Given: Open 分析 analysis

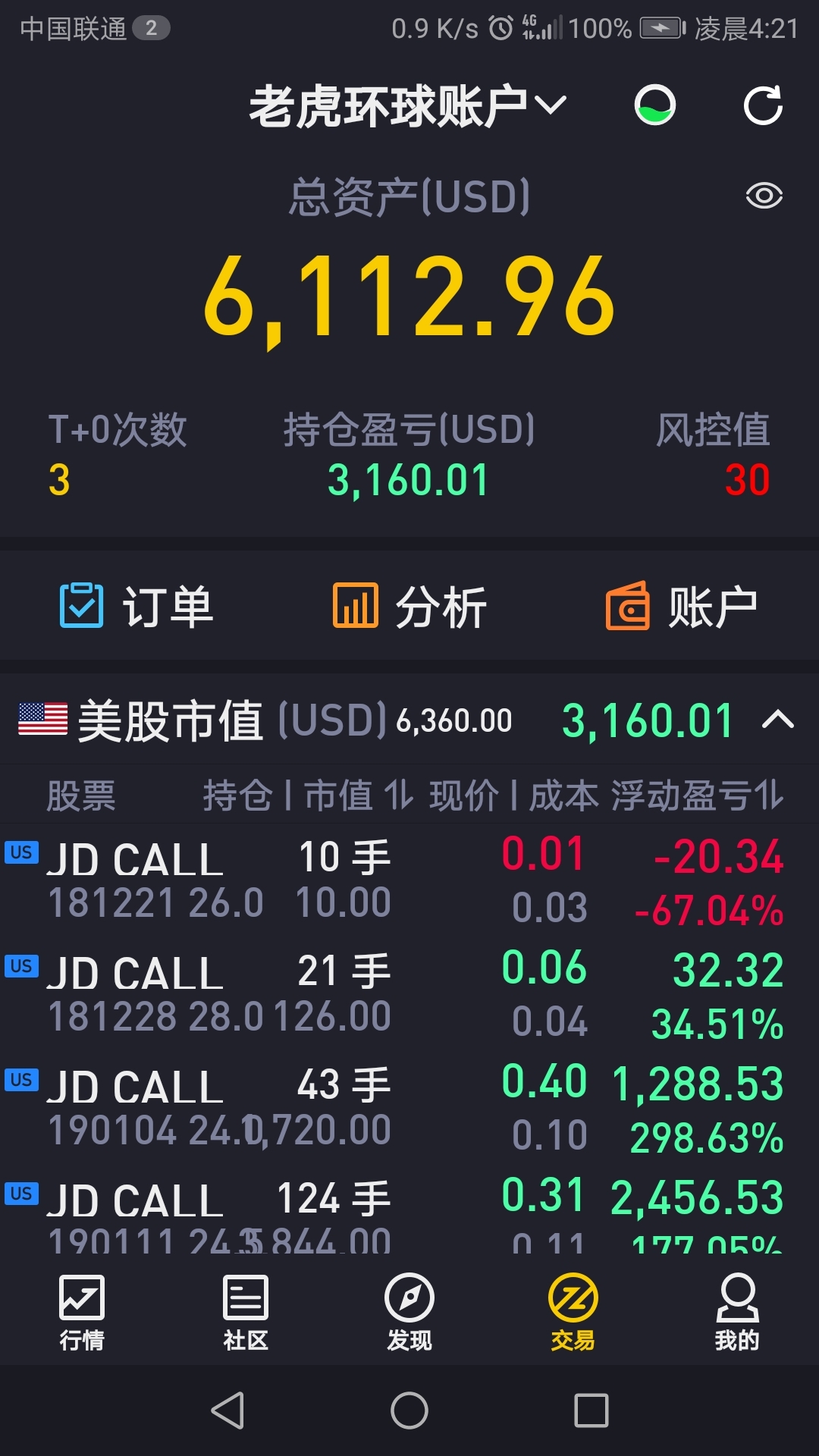Looking at the screenshot, I should point(409,606).
